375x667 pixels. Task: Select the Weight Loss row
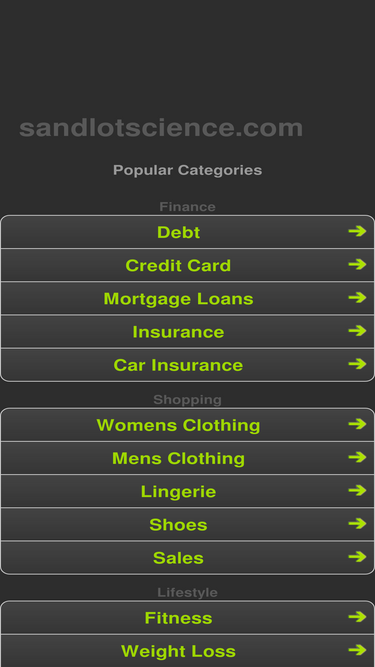point(188,651)
